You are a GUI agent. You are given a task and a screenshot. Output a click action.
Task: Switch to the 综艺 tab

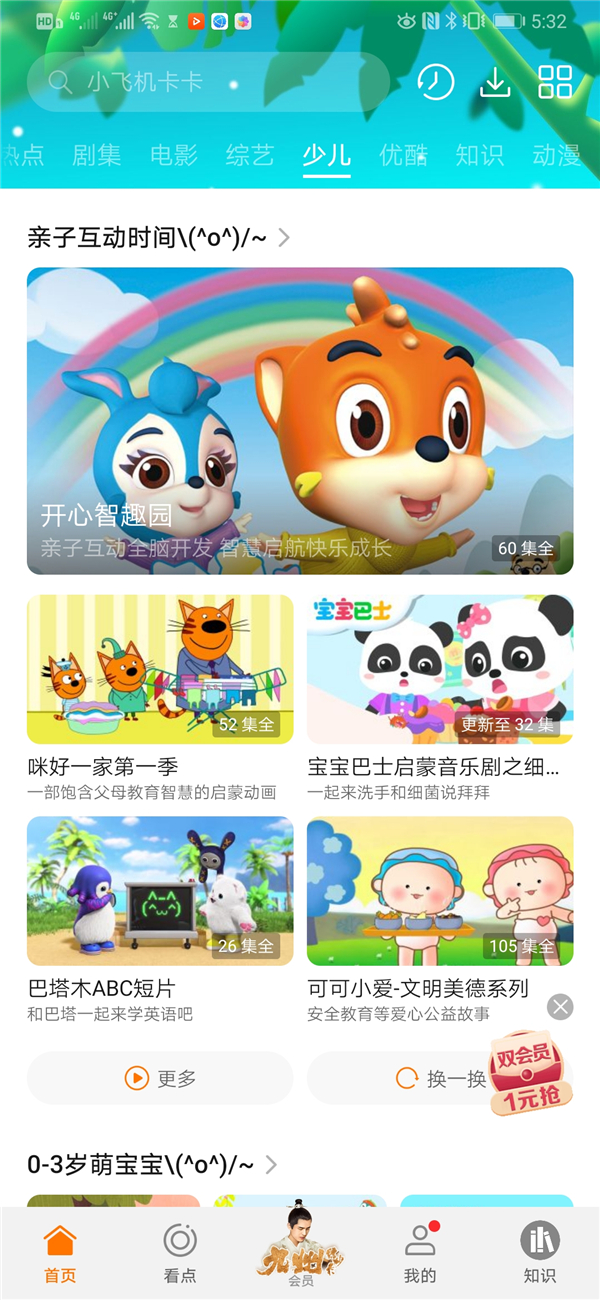(250, 155)
